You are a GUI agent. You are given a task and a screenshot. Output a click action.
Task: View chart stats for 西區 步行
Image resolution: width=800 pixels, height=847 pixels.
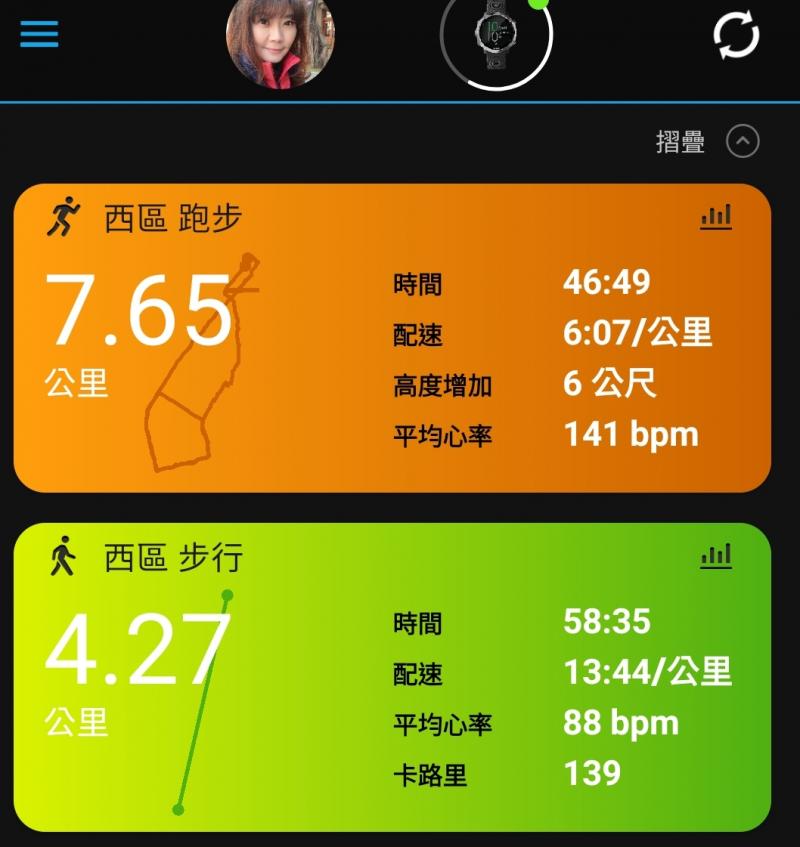pos(716,556)
